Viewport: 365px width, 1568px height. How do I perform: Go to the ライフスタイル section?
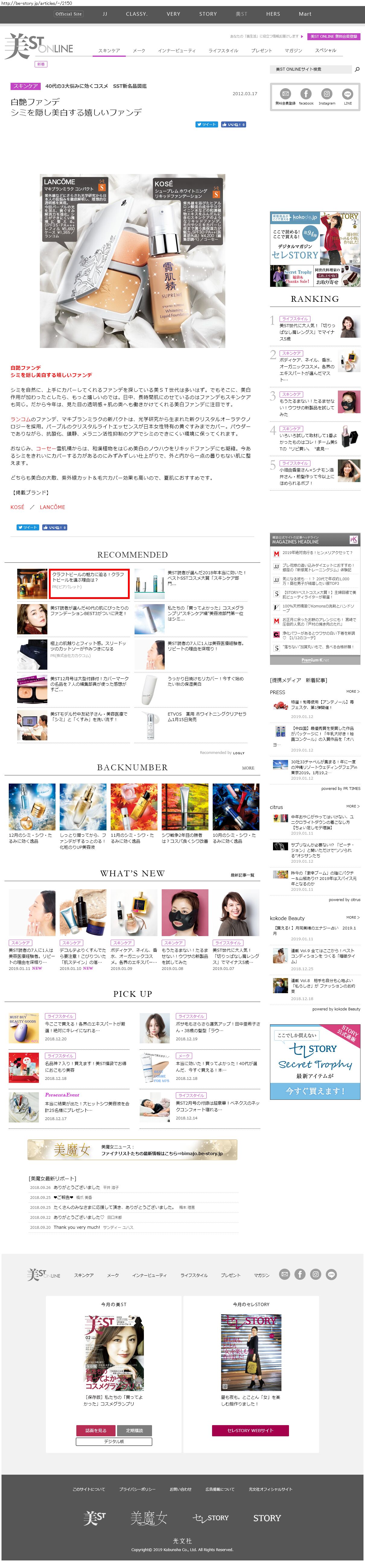(x=223, y=50)
